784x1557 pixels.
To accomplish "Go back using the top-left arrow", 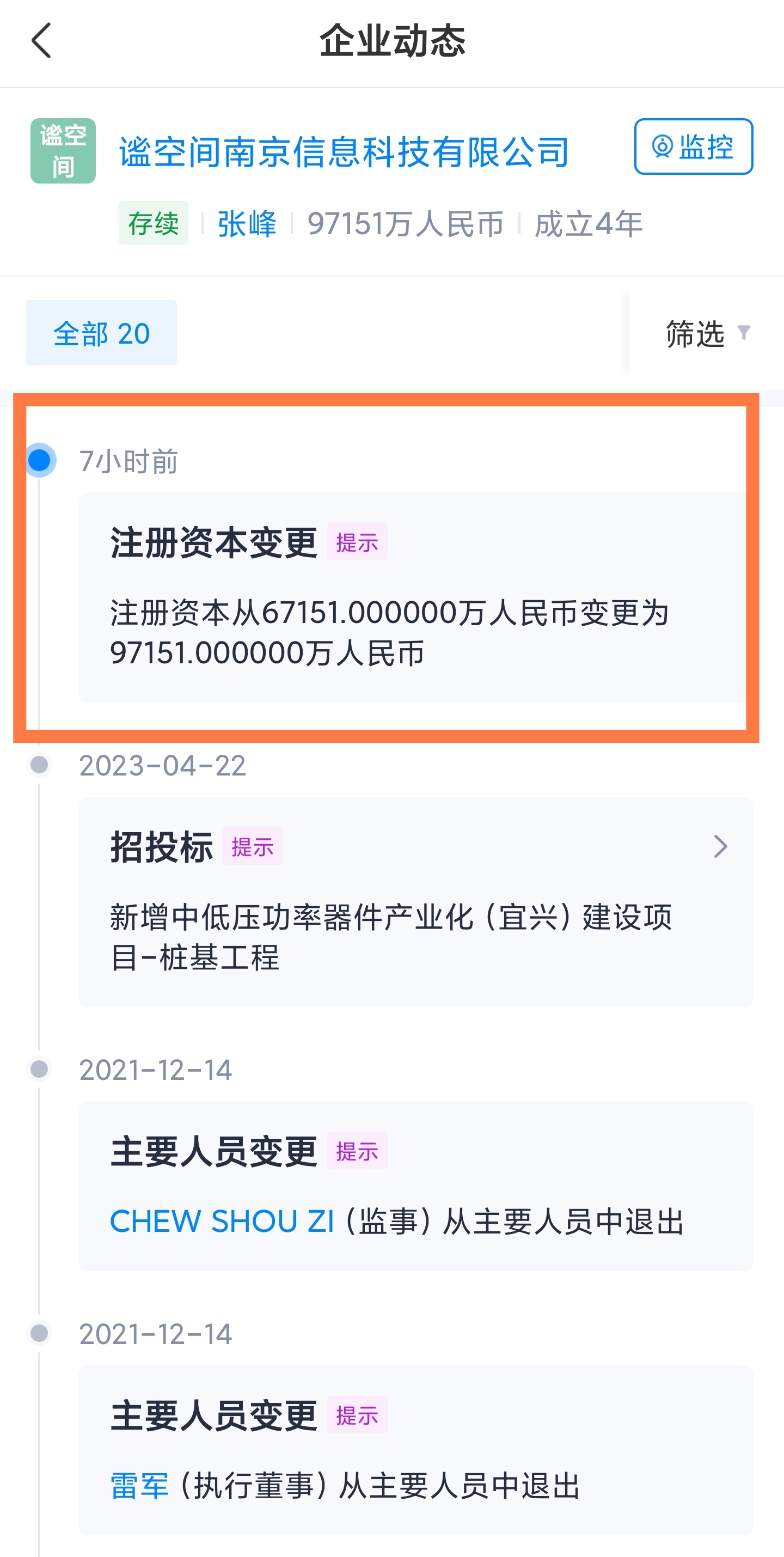I will (x=41, y=41).
